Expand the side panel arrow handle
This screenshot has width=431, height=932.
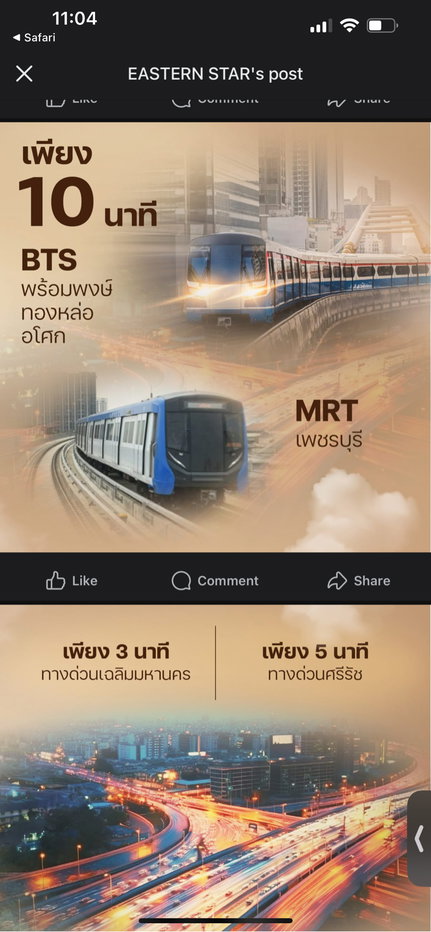click(420, 838)
